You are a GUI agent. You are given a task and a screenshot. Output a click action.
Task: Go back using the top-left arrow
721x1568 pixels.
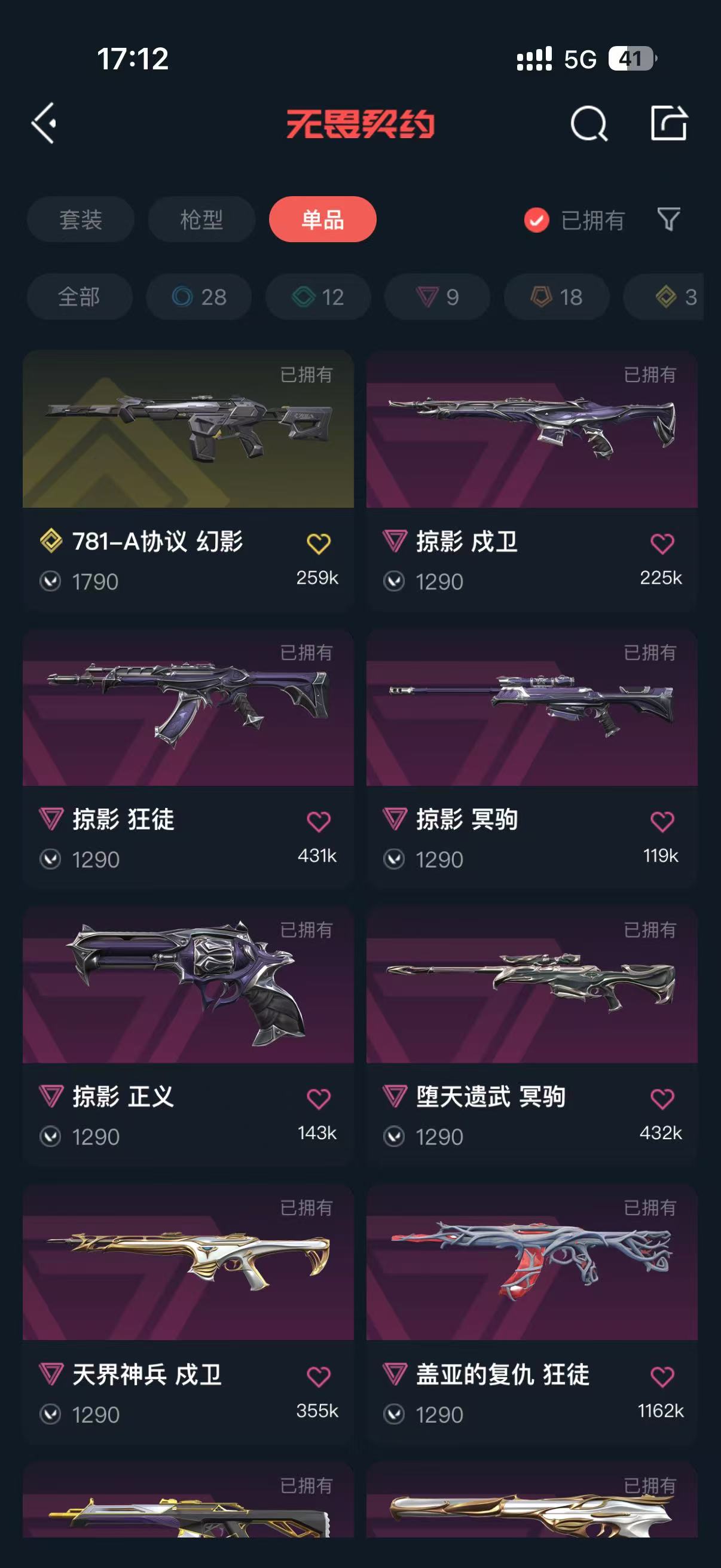44,124
